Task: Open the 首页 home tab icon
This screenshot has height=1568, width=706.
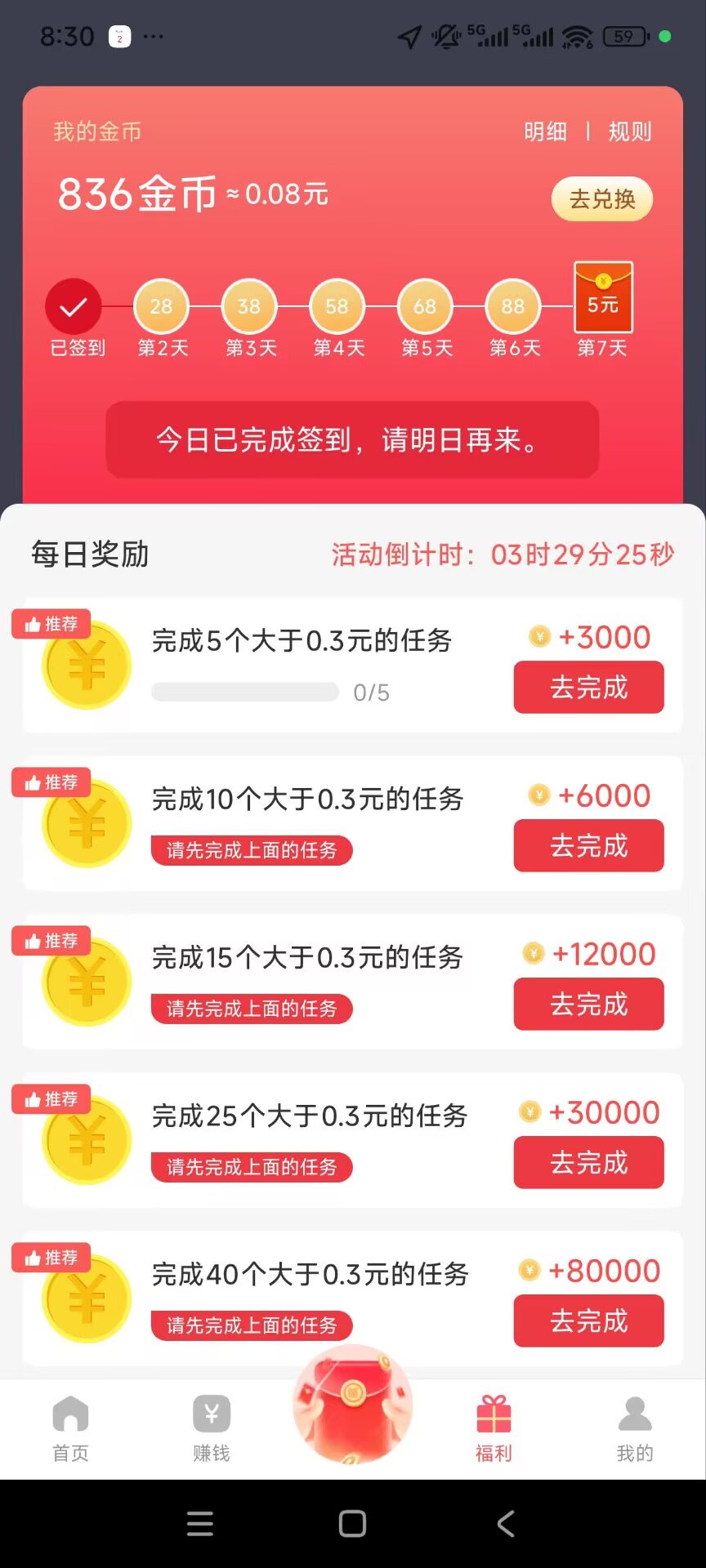Action: click(70, 1414)
